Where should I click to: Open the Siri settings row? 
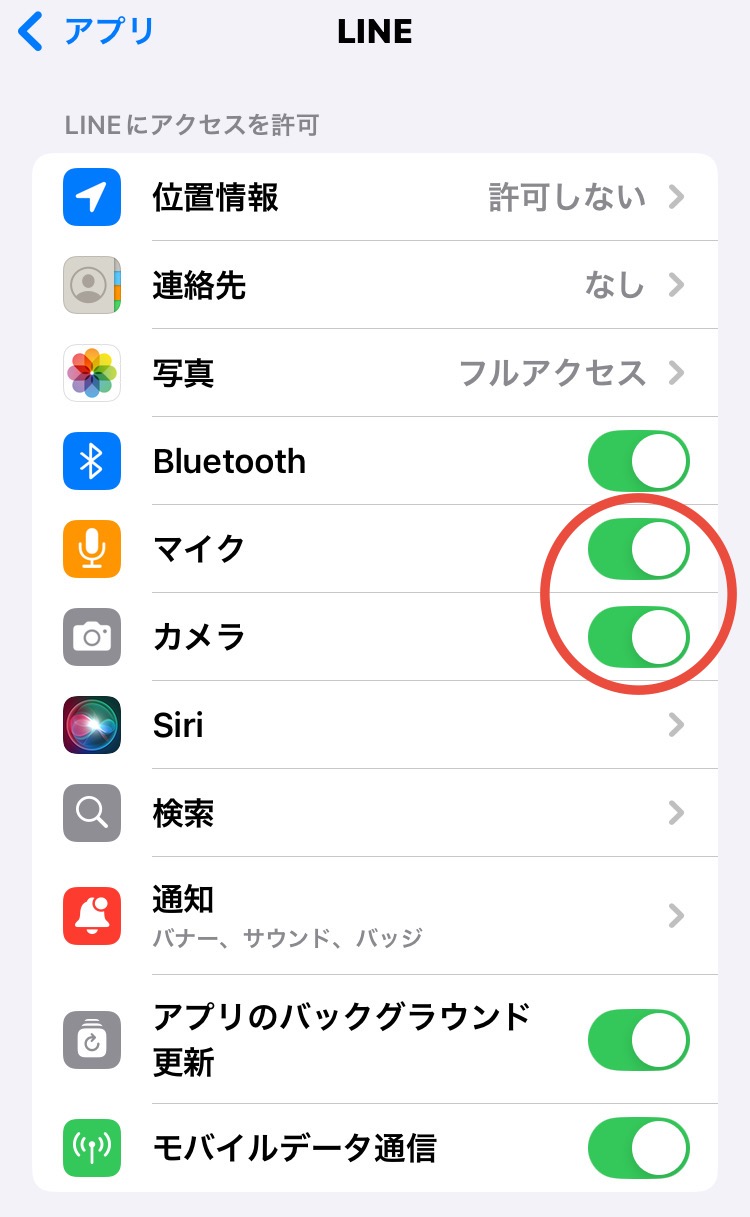(400, 725)
